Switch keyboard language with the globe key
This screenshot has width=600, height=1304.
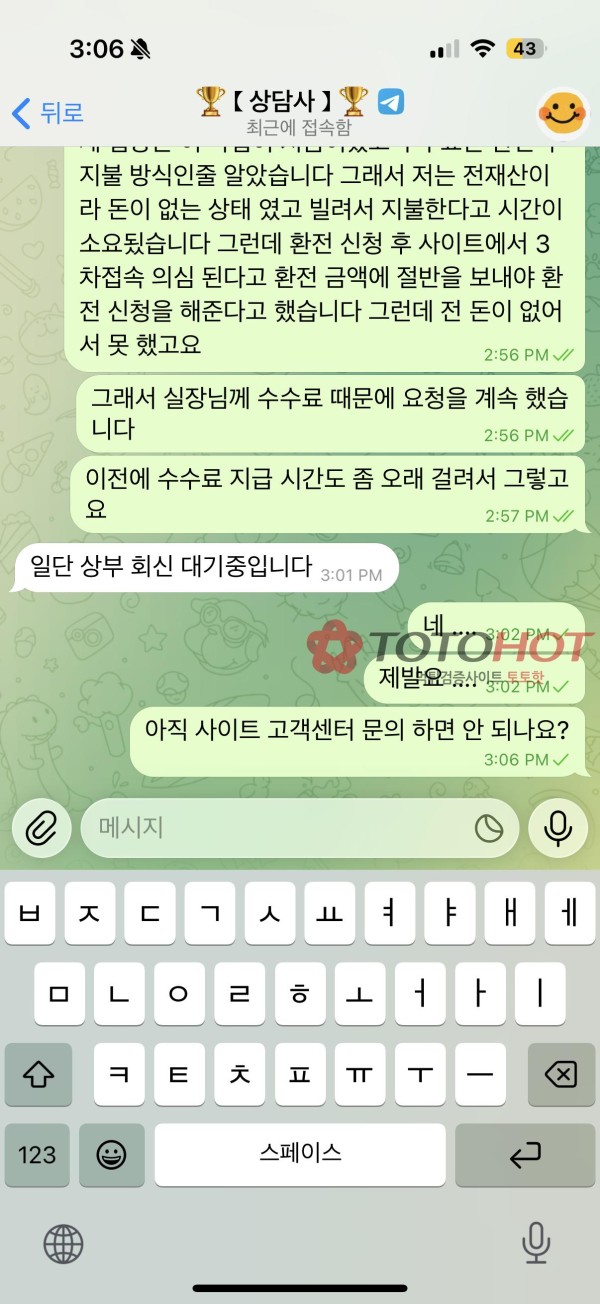tap(63, 1244)
